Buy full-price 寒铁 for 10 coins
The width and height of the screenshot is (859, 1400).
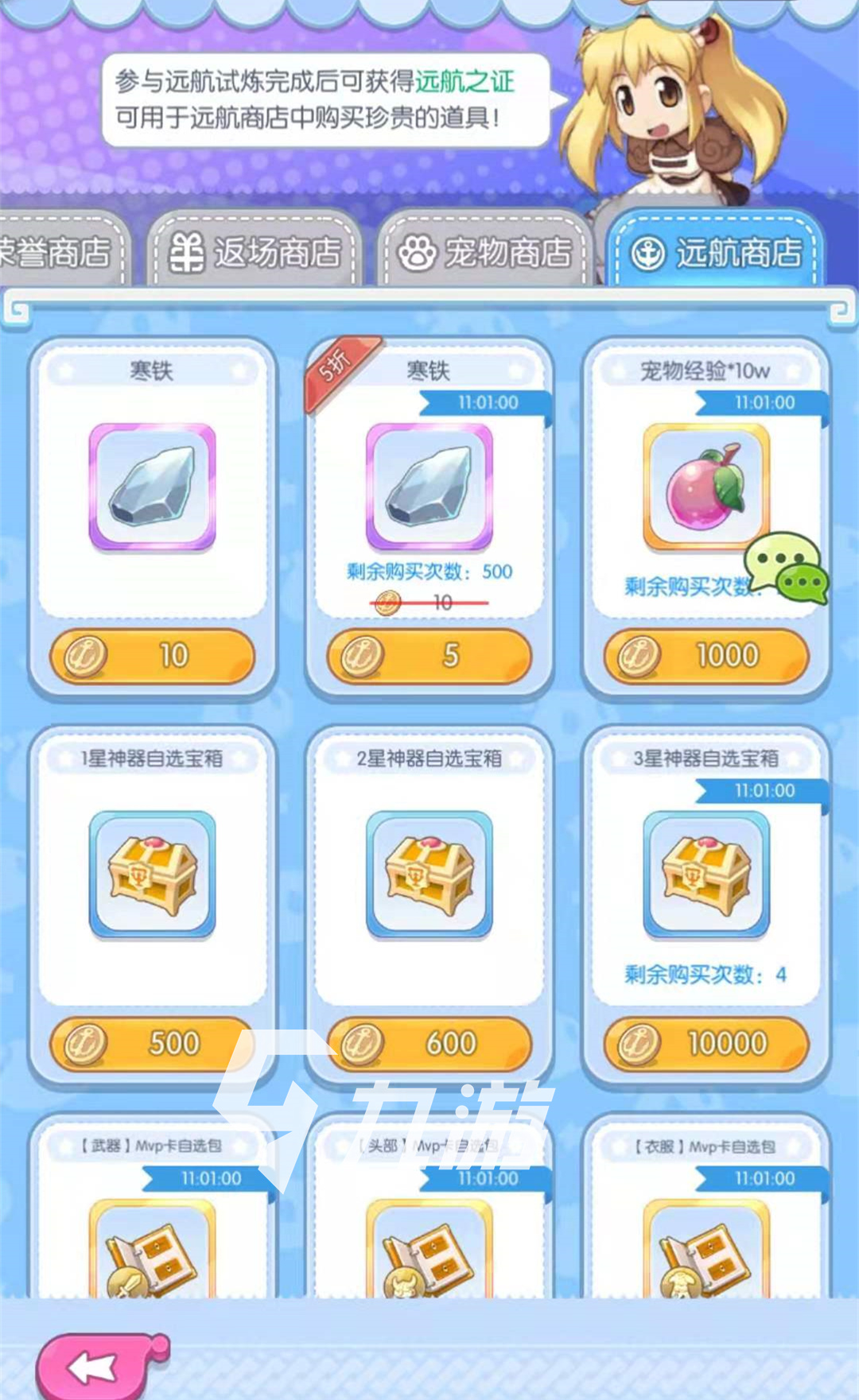pyautogui.click(x=152, y=656)
